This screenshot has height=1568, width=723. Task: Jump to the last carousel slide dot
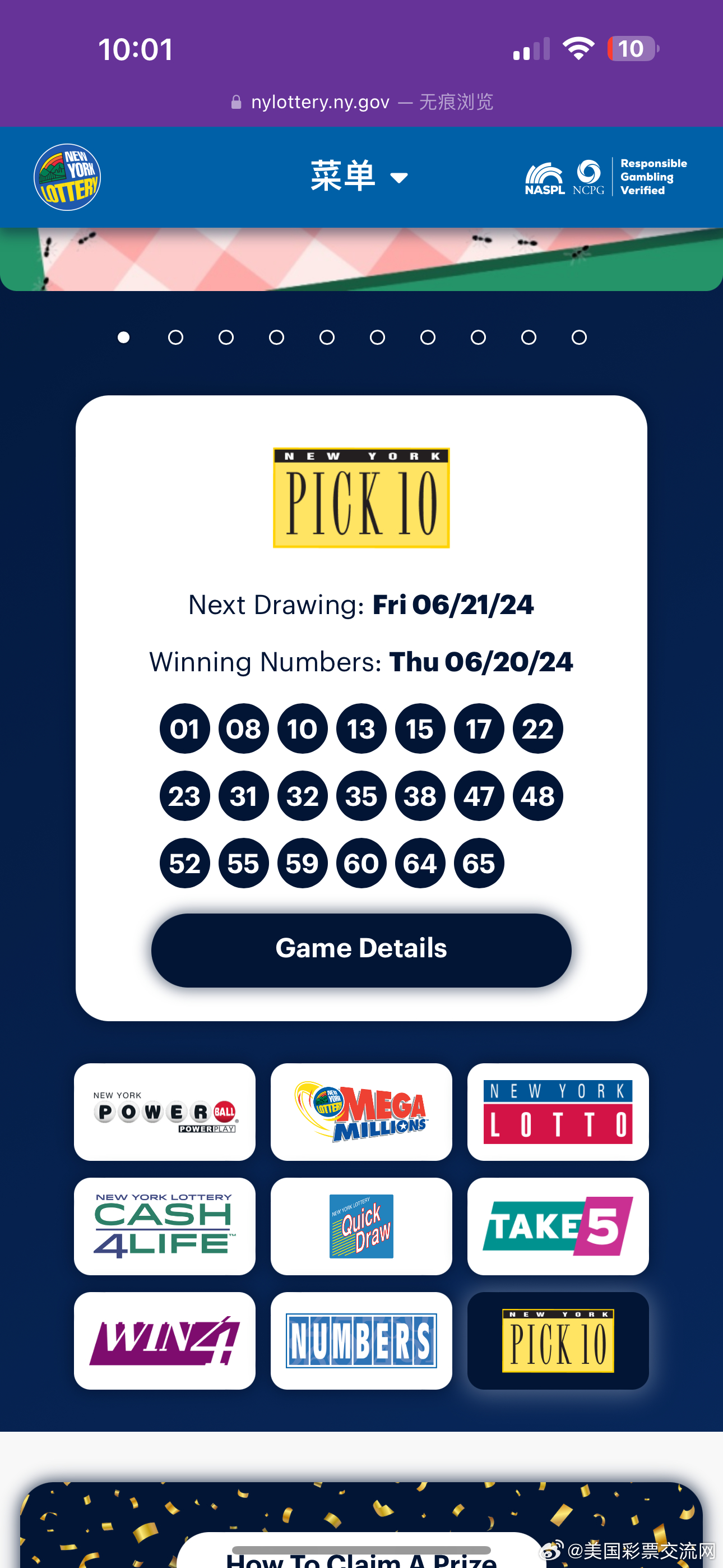579,337
